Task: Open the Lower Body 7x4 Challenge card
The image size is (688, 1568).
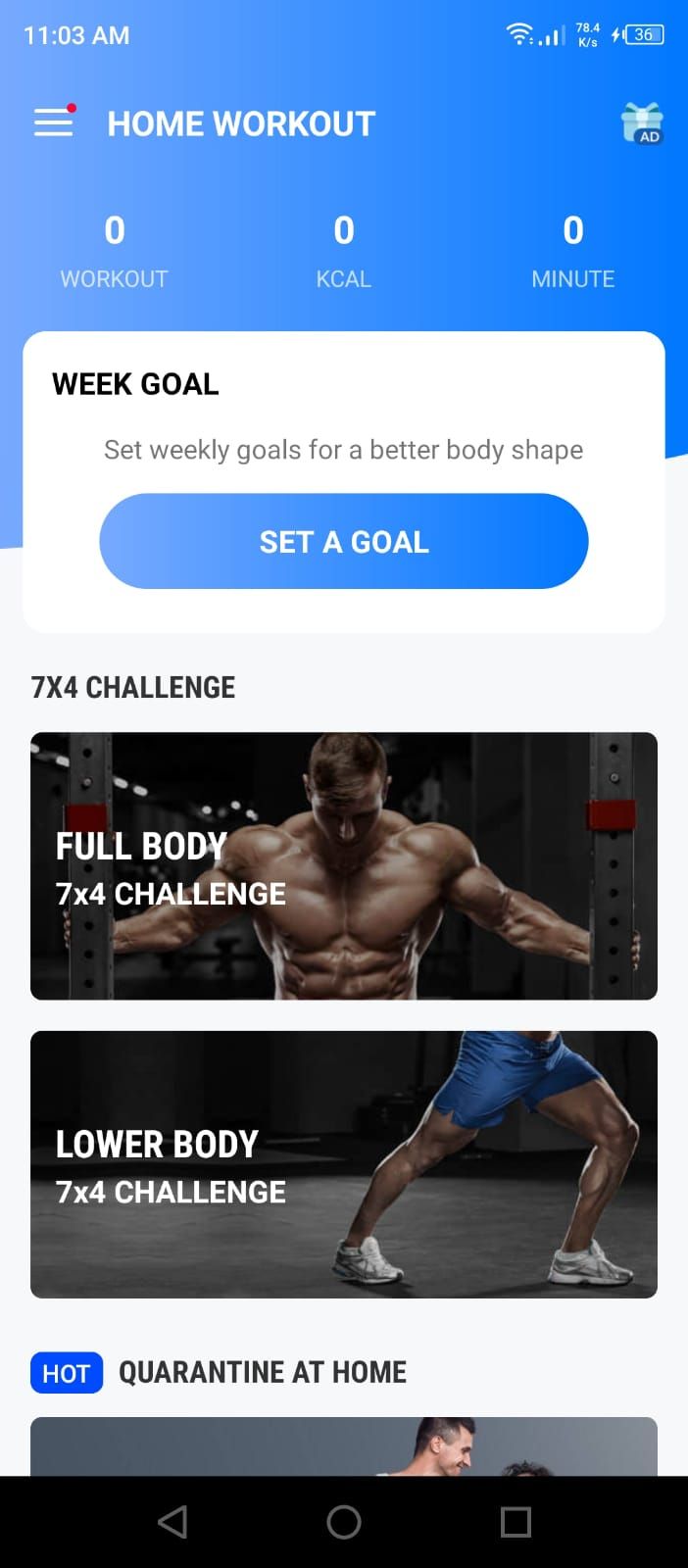Action: tap(343, 1164)
